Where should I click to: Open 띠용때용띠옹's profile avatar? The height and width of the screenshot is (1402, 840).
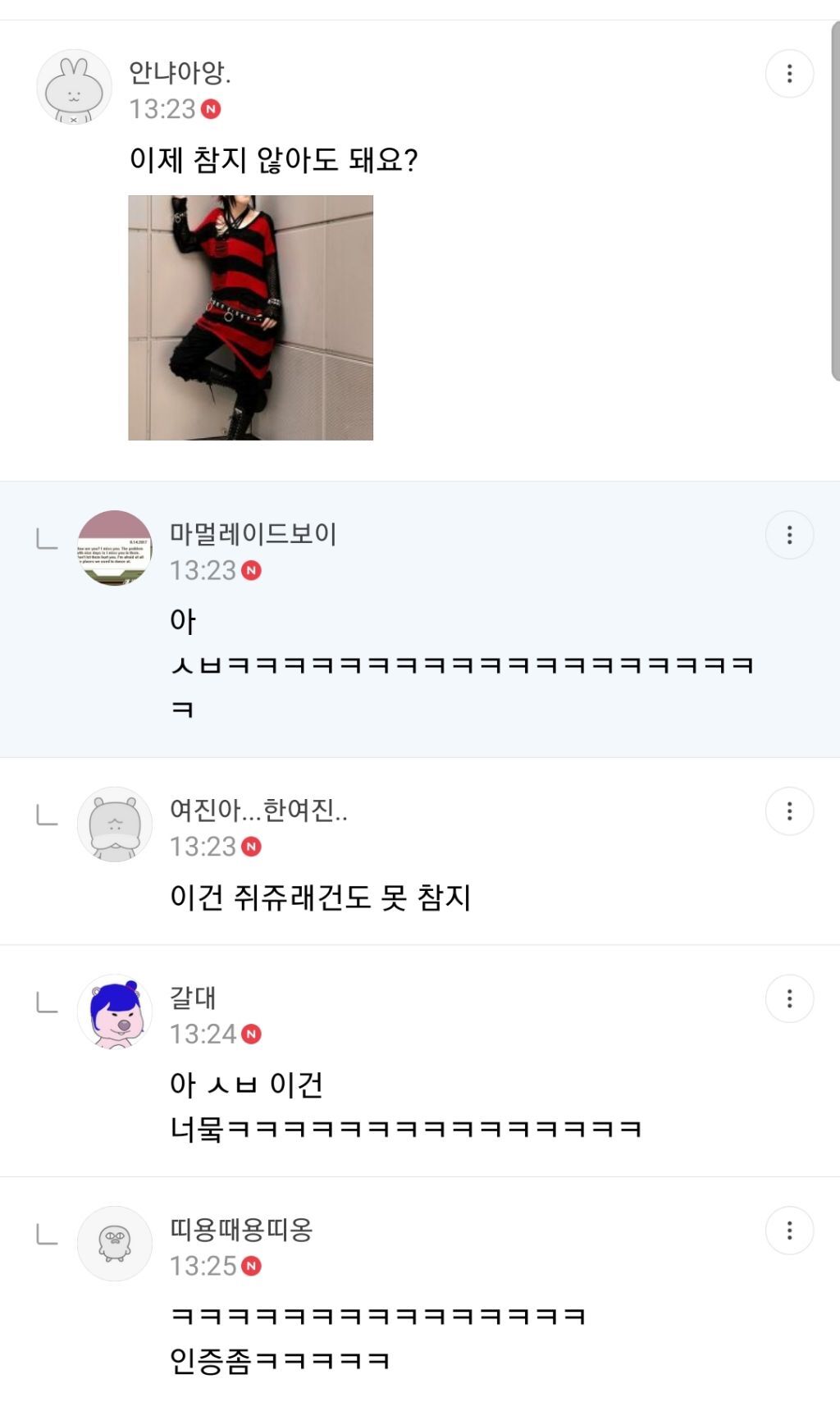(x=115, y=1243)
